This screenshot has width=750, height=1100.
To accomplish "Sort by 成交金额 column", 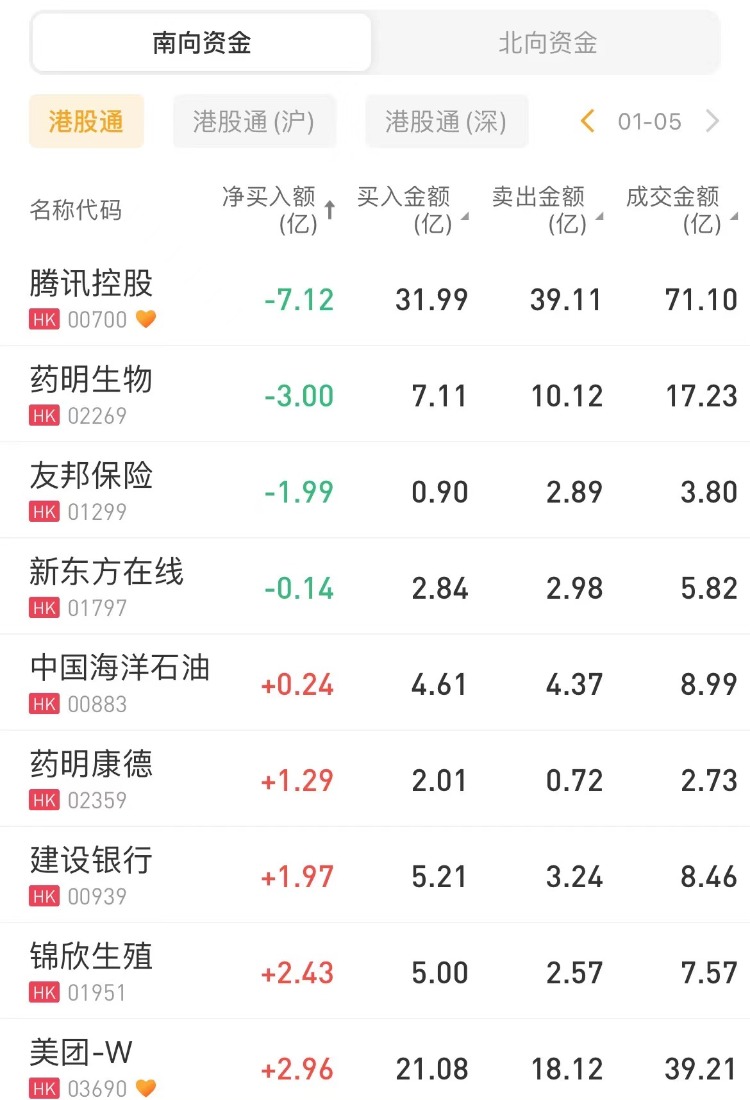I will [680, 210].
